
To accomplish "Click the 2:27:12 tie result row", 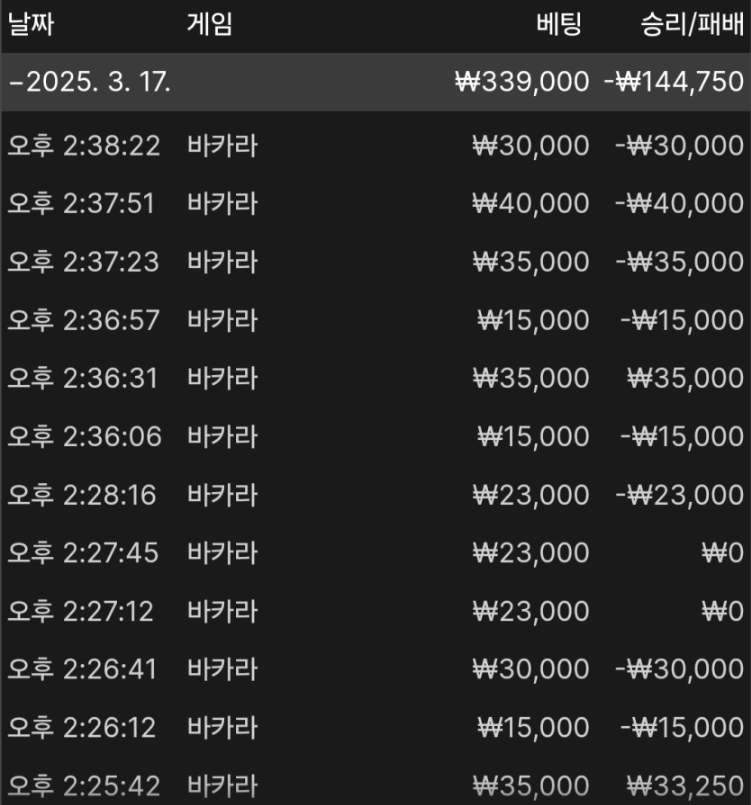I will [x=375, y=611].
